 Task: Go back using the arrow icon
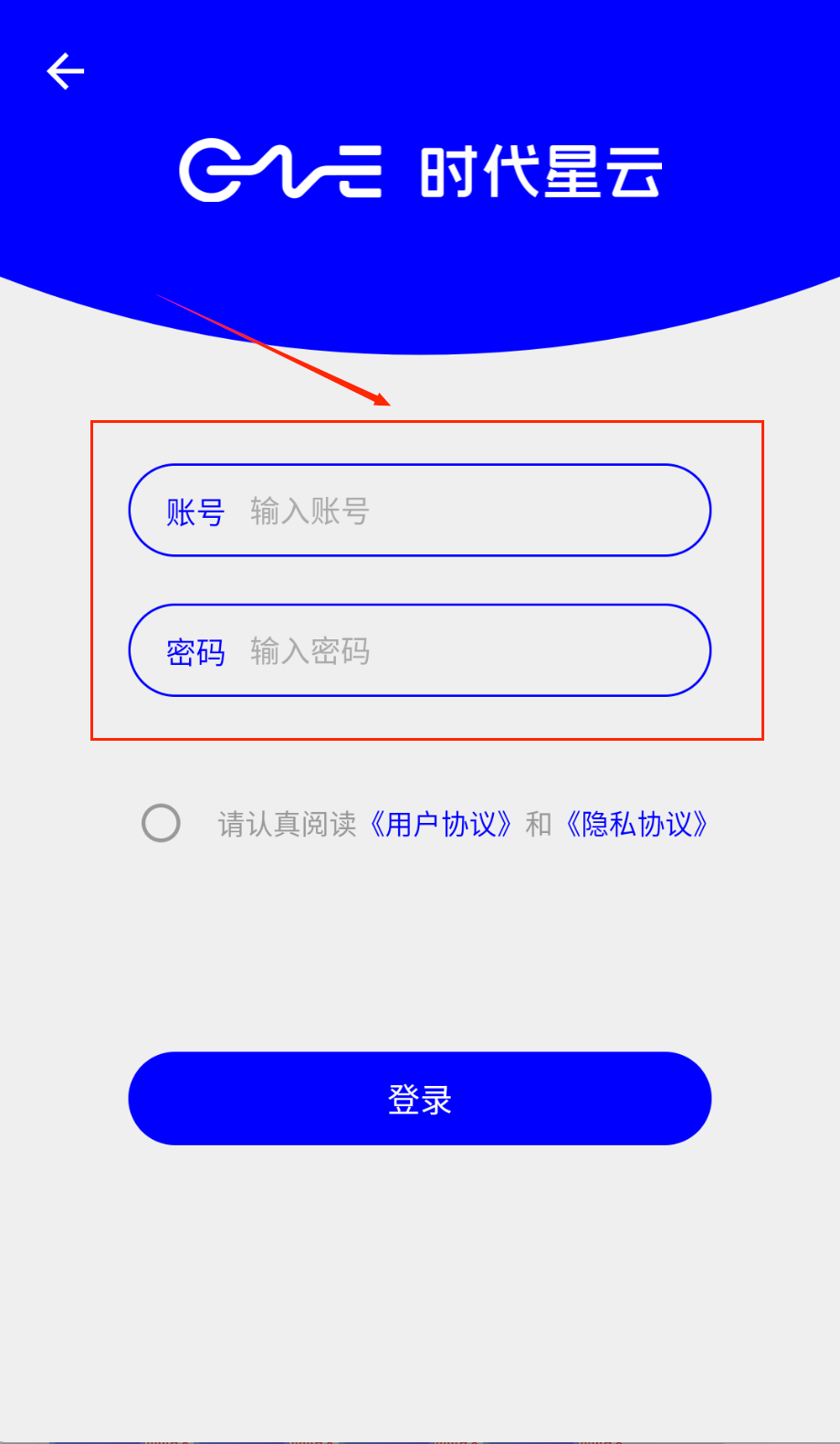tap(65, 71)
